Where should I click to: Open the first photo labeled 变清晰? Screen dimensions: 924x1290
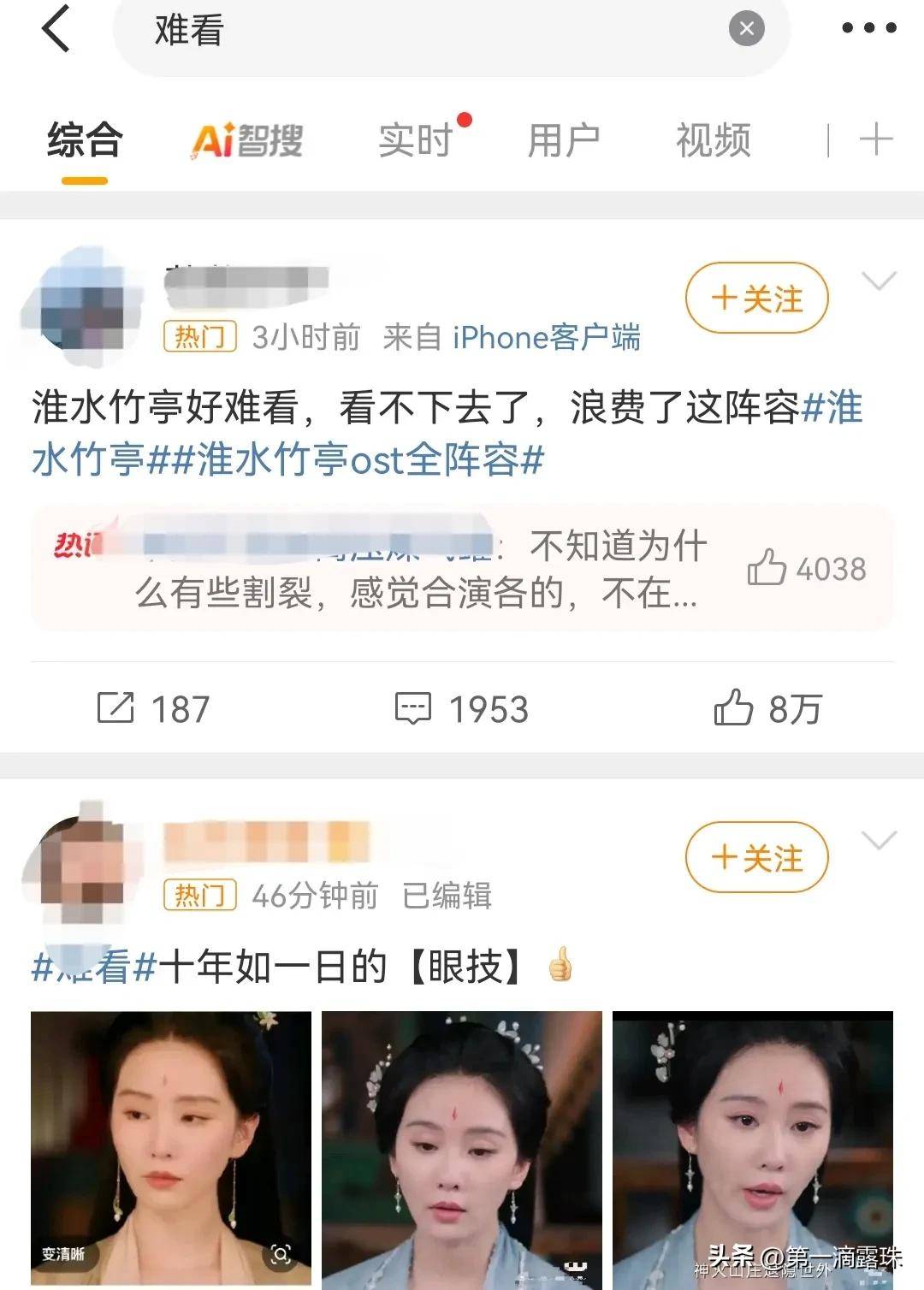point(171,1146)
